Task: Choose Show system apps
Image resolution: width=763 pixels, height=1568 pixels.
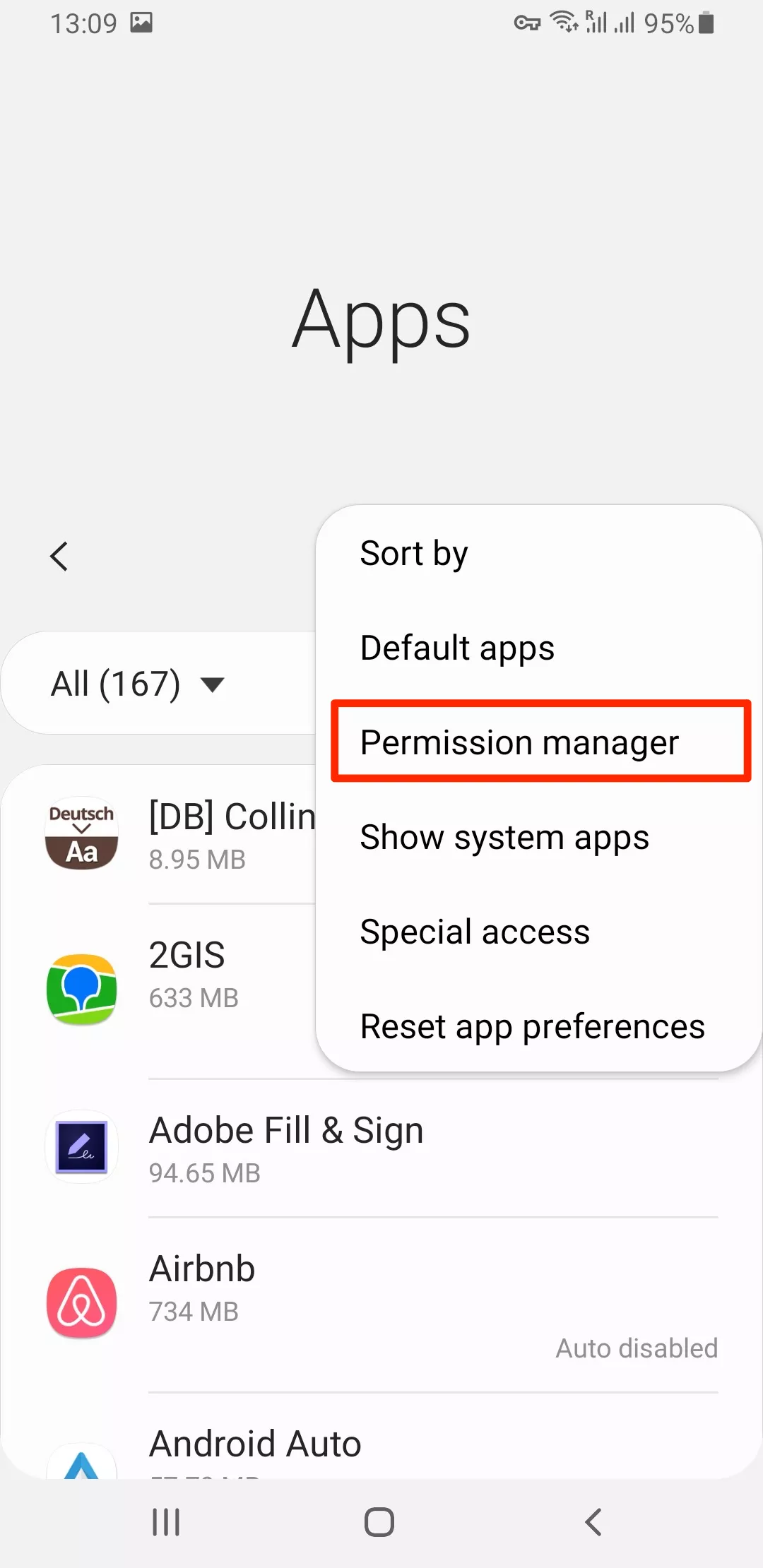Action: [504, 838]
